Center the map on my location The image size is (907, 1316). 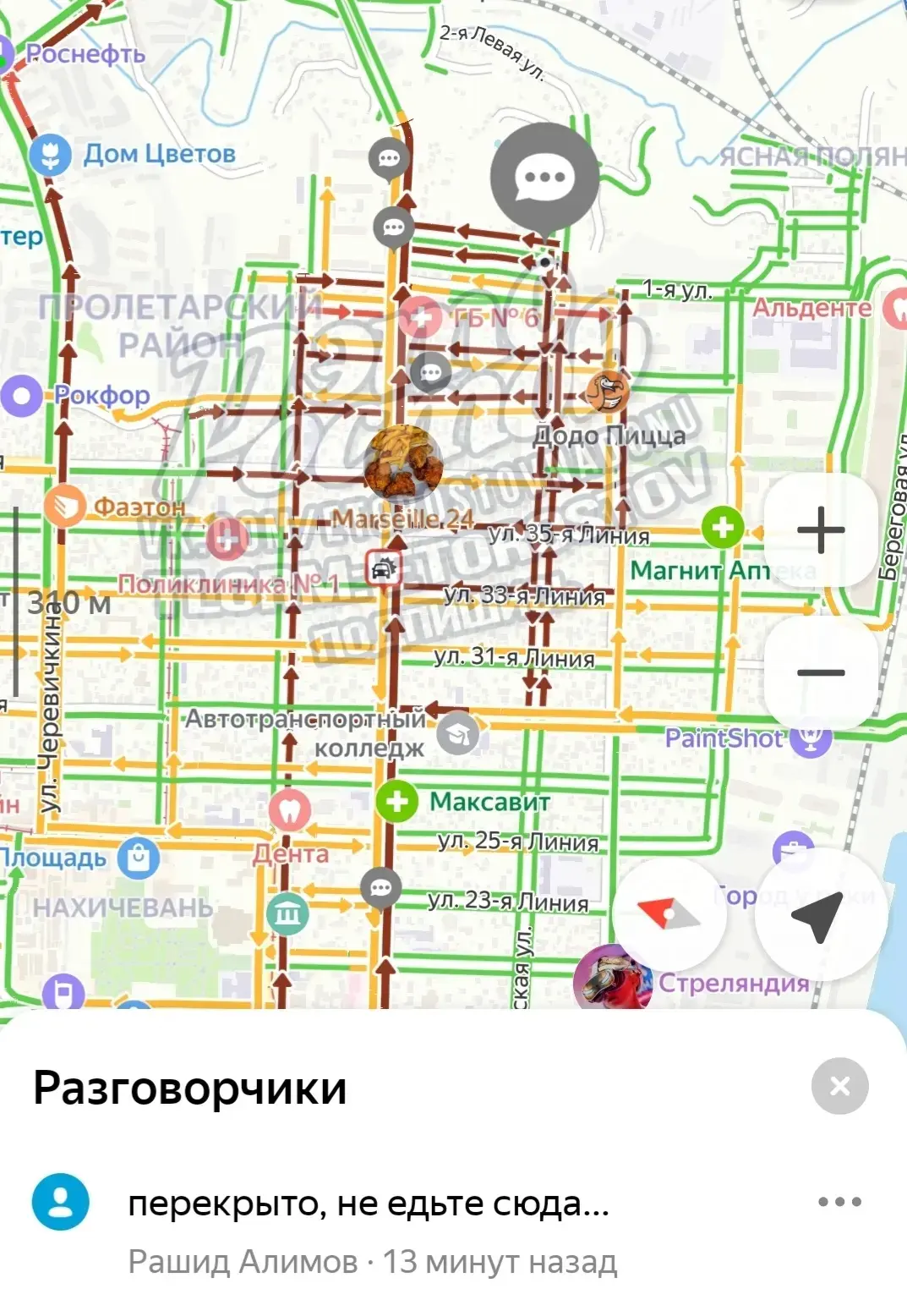coord(818,915)
